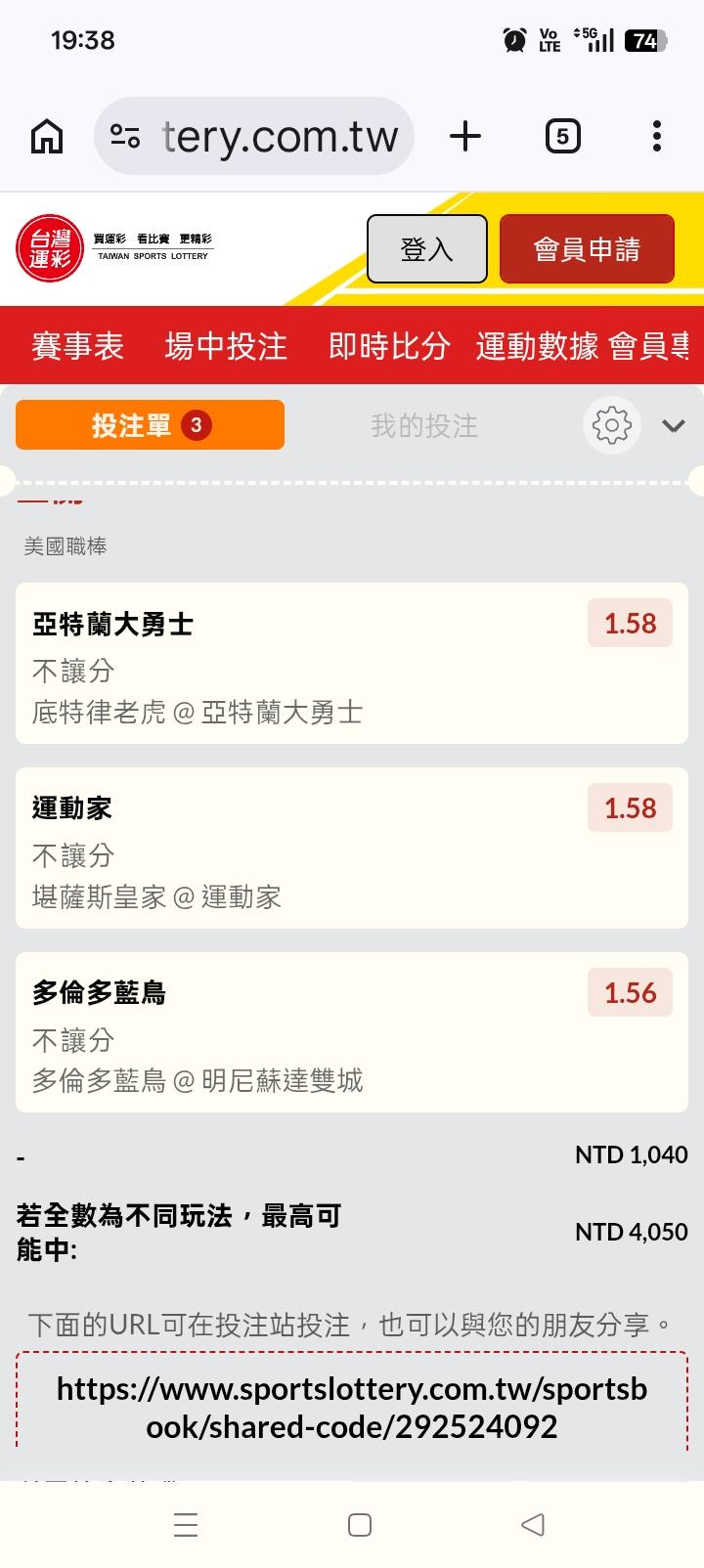This screenshot has width=704, height=1568.
Task: Tap the 登入 login button
Action: [426, 249]
